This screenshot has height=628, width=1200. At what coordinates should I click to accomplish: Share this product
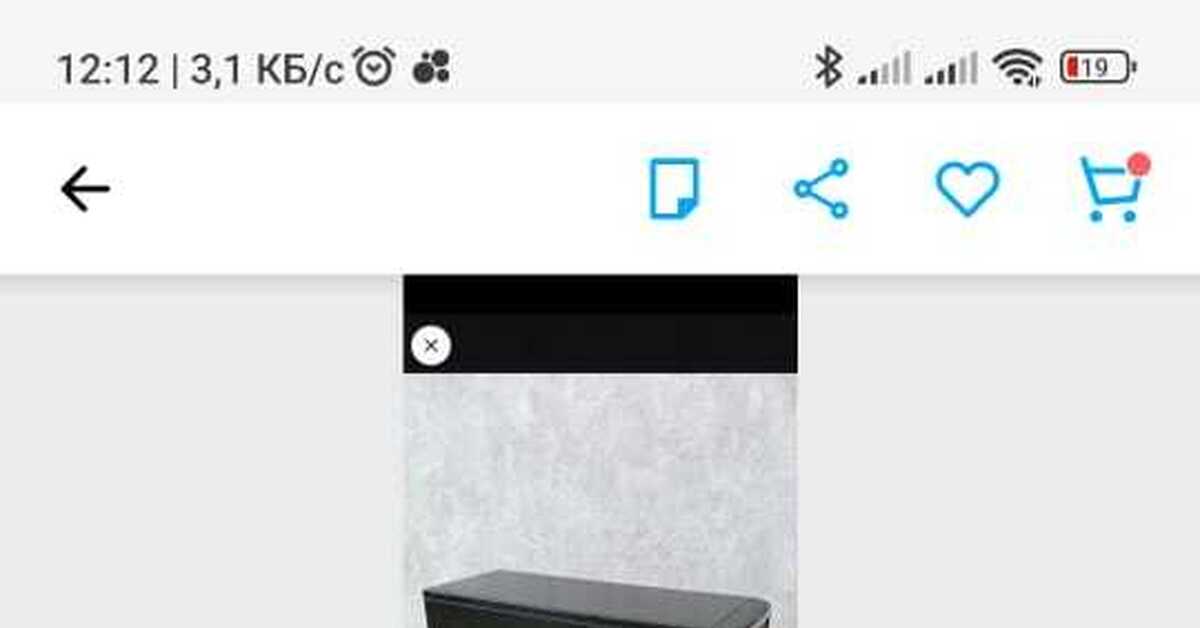(x=821, y=188)
